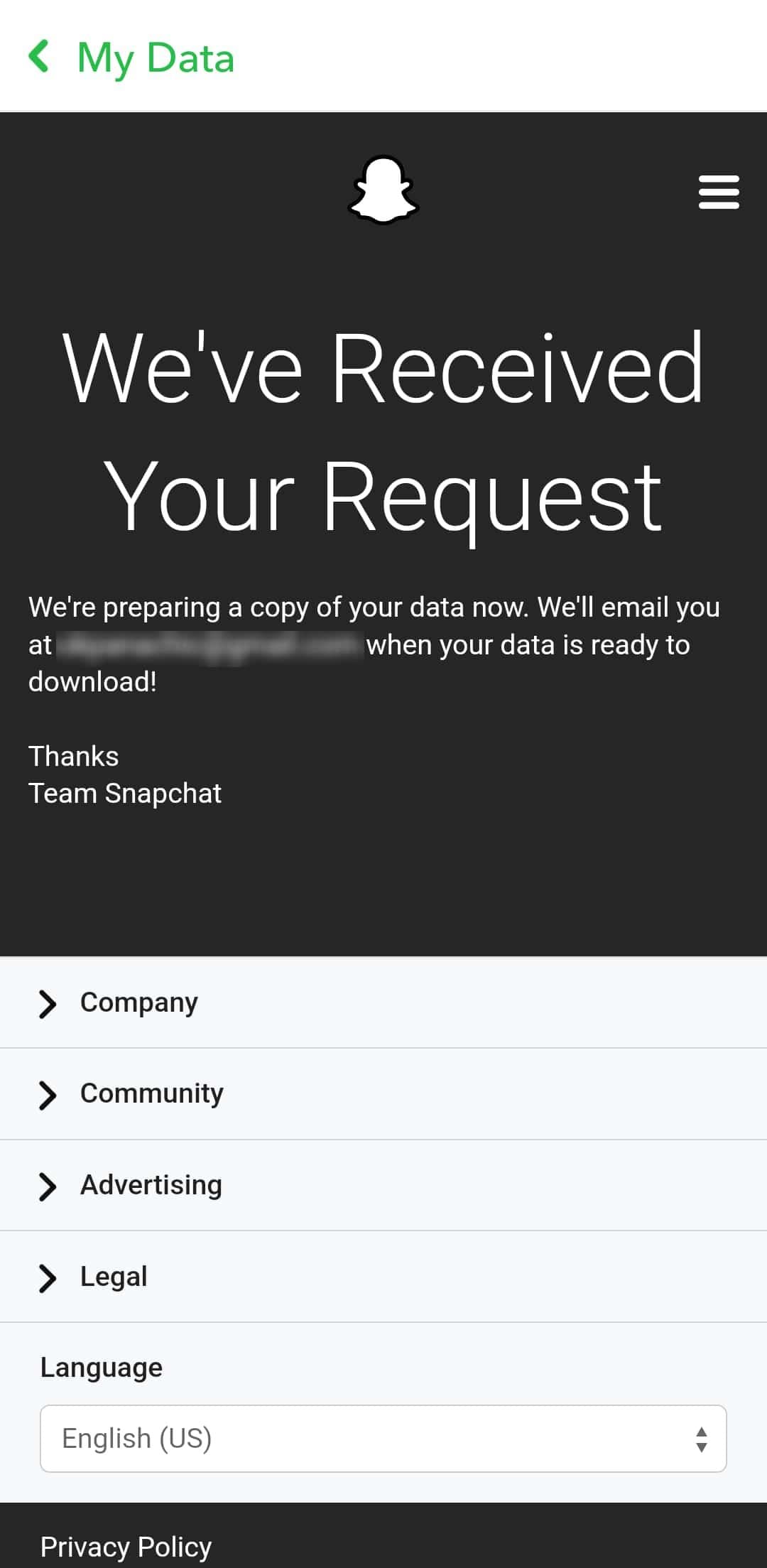Click the Language field
Viewport: 767px width, 1568px height.
pyautogui.click(x=99, y=1366)
